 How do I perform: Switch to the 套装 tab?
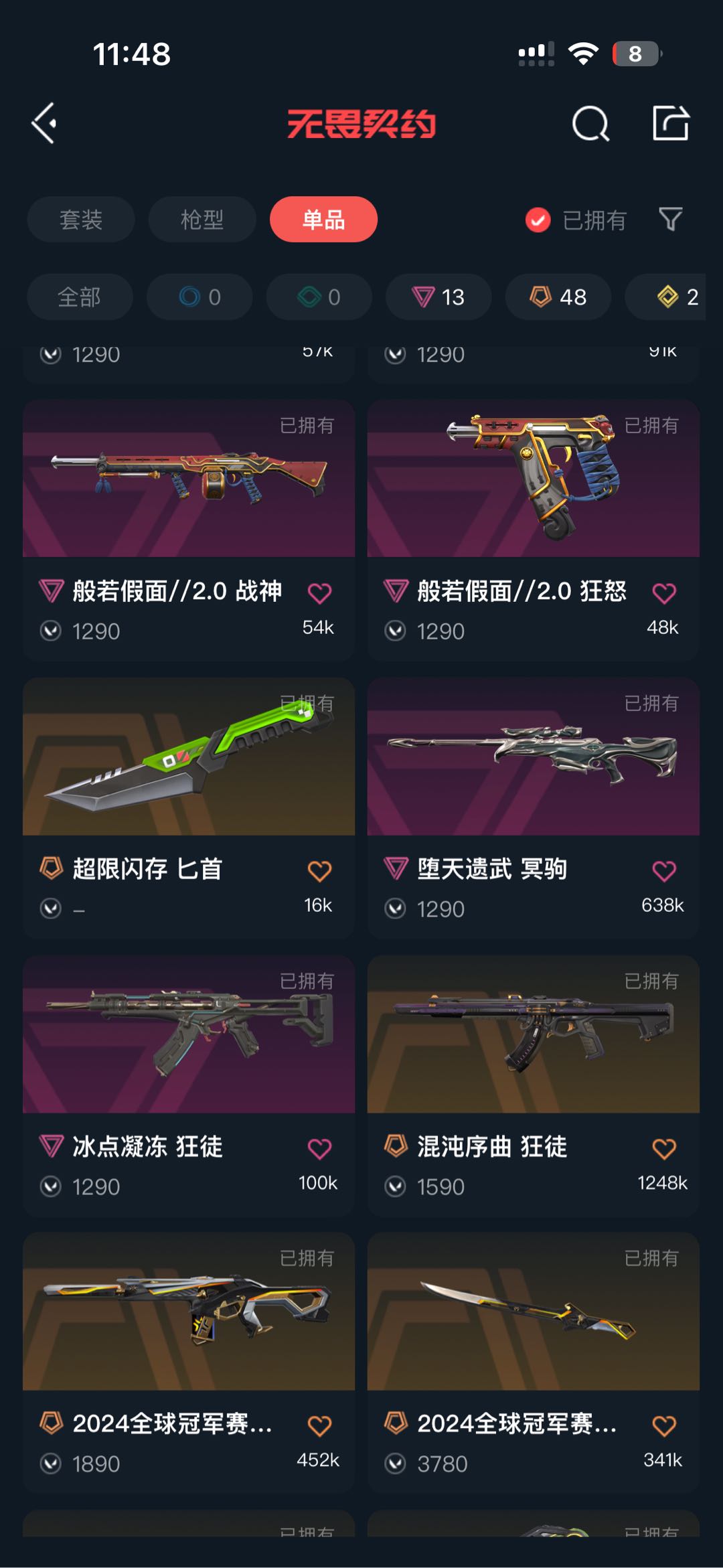pos(81,220)
